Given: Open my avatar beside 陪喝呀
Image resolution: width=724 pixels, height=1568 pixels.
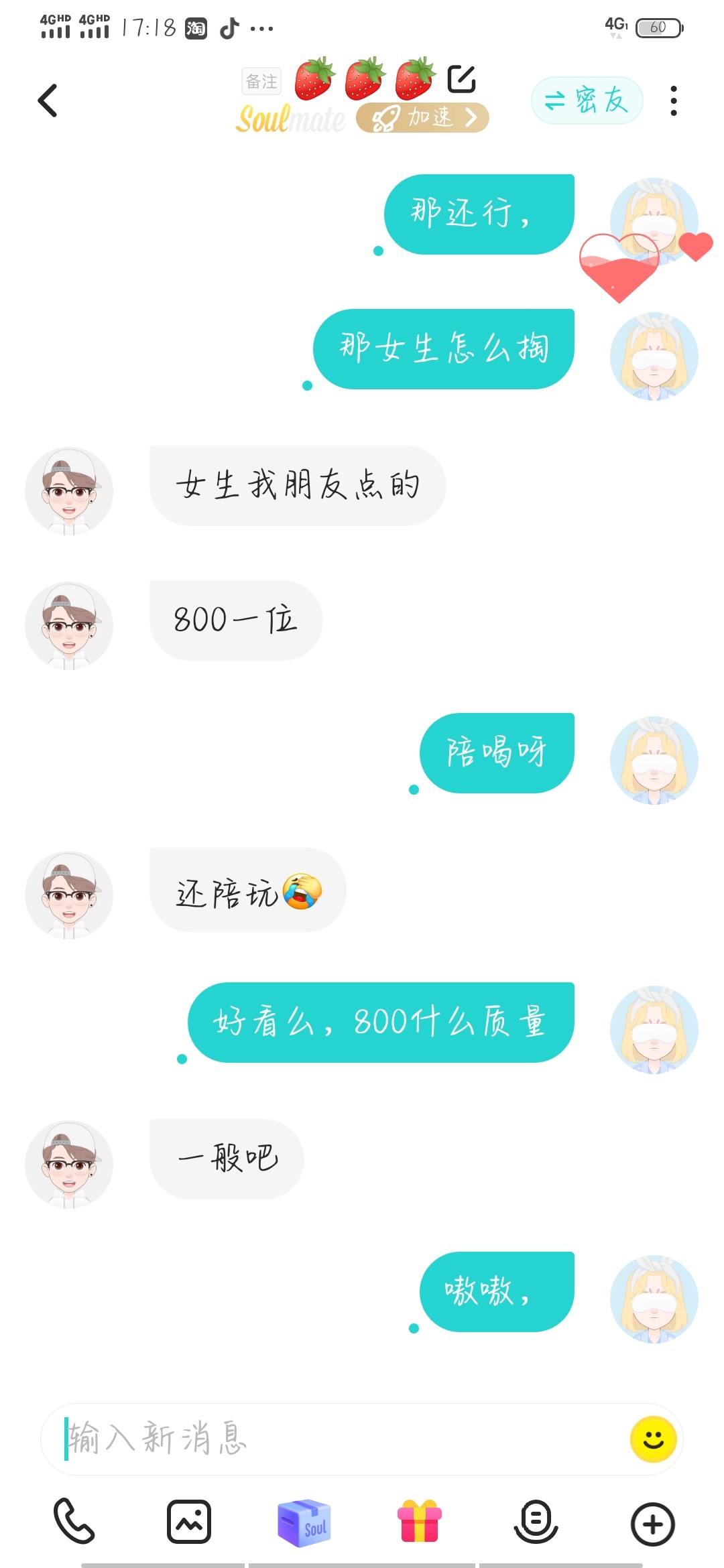Looking at the screenshot, I should pos(654,760).
